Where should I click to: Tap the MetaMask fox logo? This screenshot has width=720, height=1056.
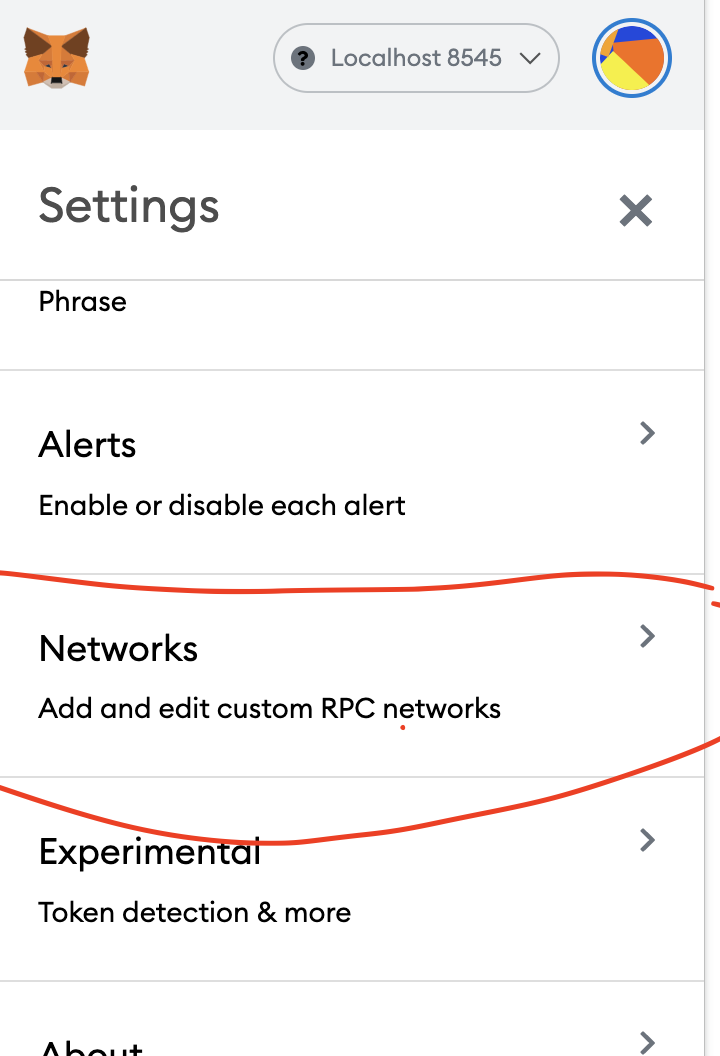click(57, 57)
